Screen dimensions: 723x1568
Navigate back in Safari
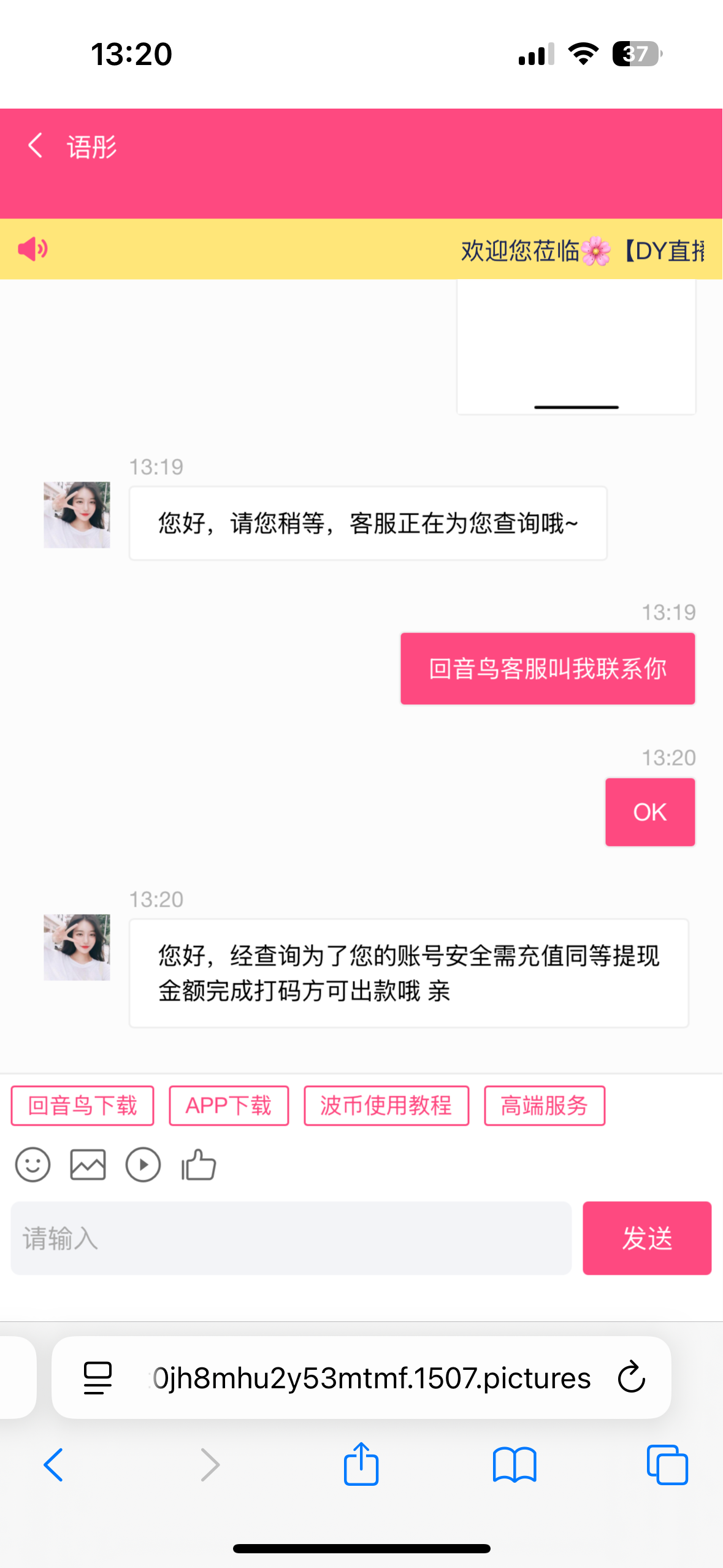click(x=53, y=1465)
